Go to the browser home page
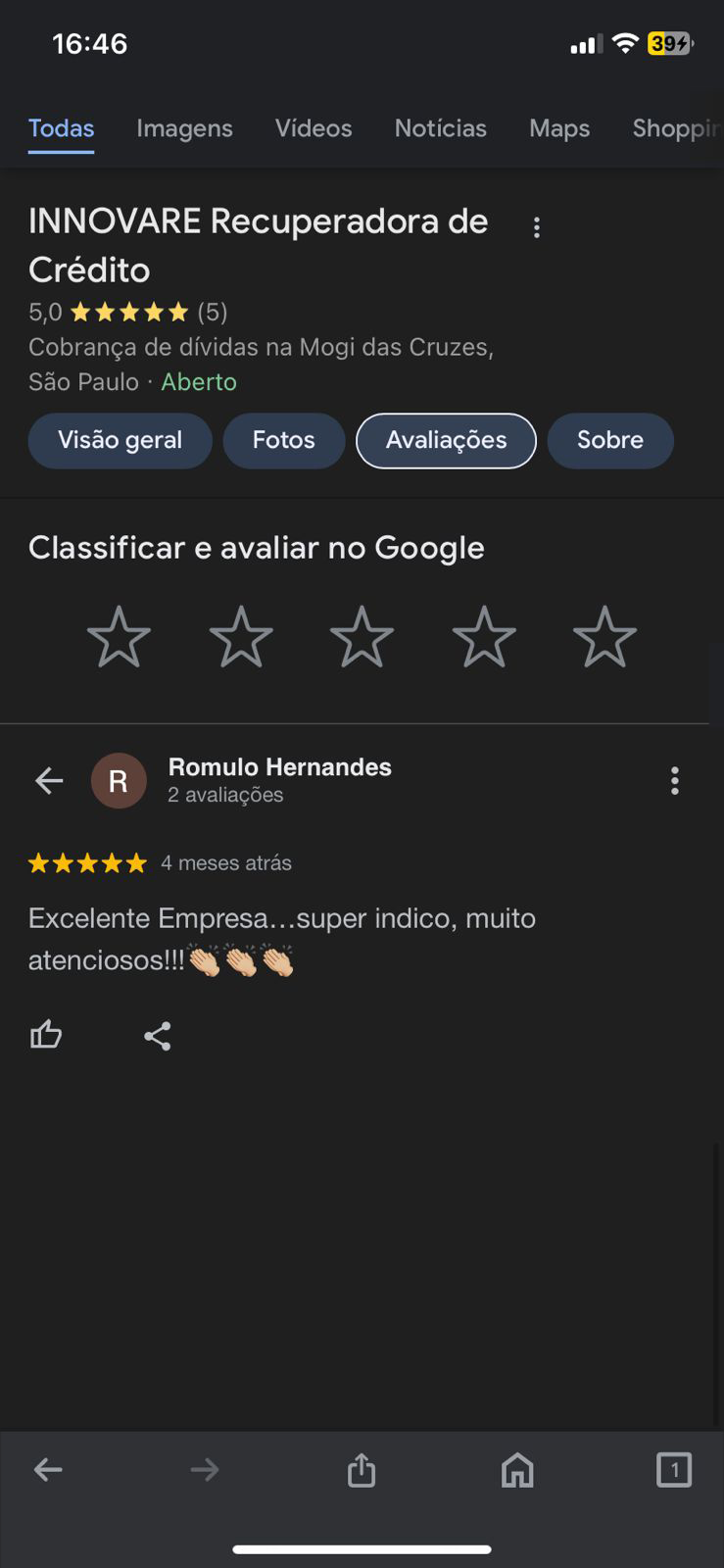The image size is (724, 1568). click(x=517, y=1469)
